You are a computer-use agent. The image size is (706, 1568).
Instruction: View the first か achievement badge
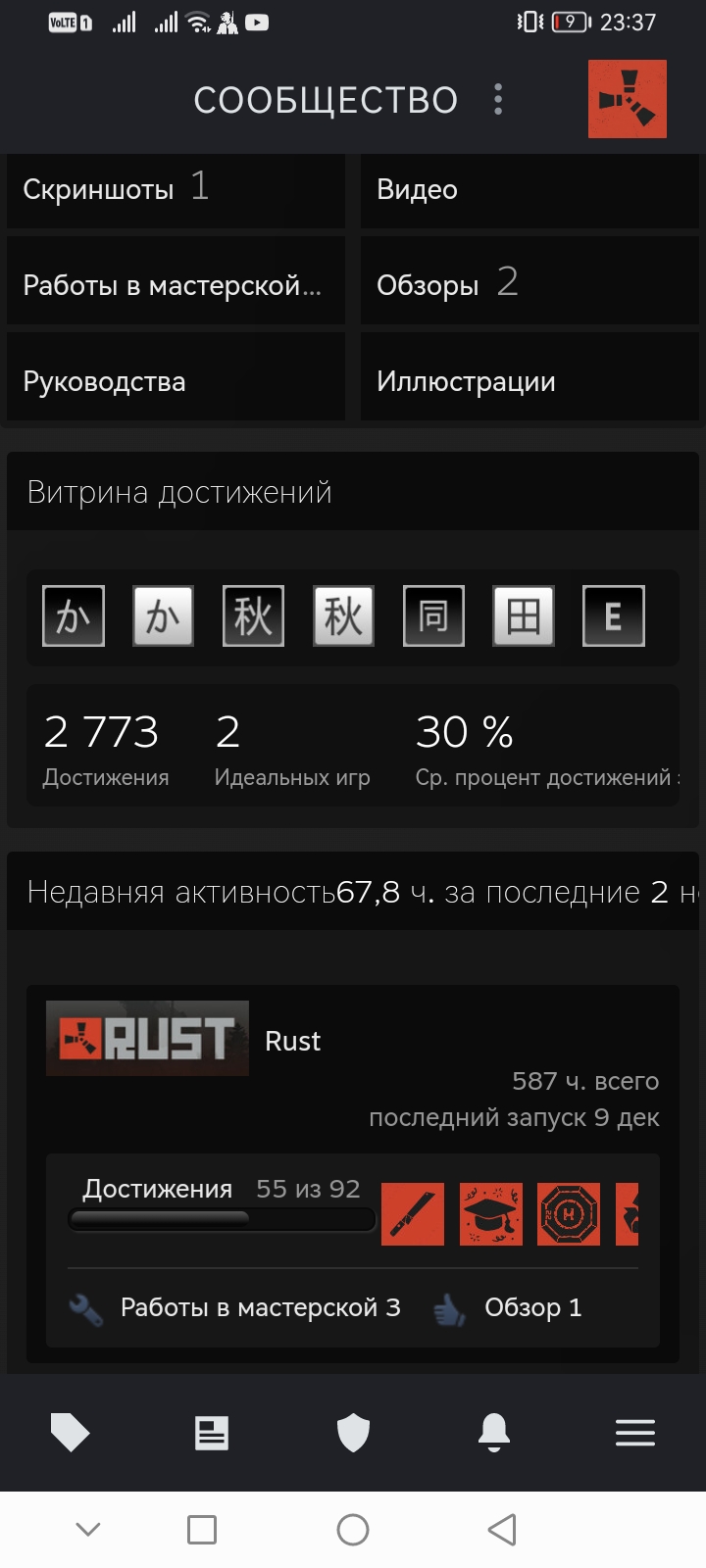click(x=74, y=616)
